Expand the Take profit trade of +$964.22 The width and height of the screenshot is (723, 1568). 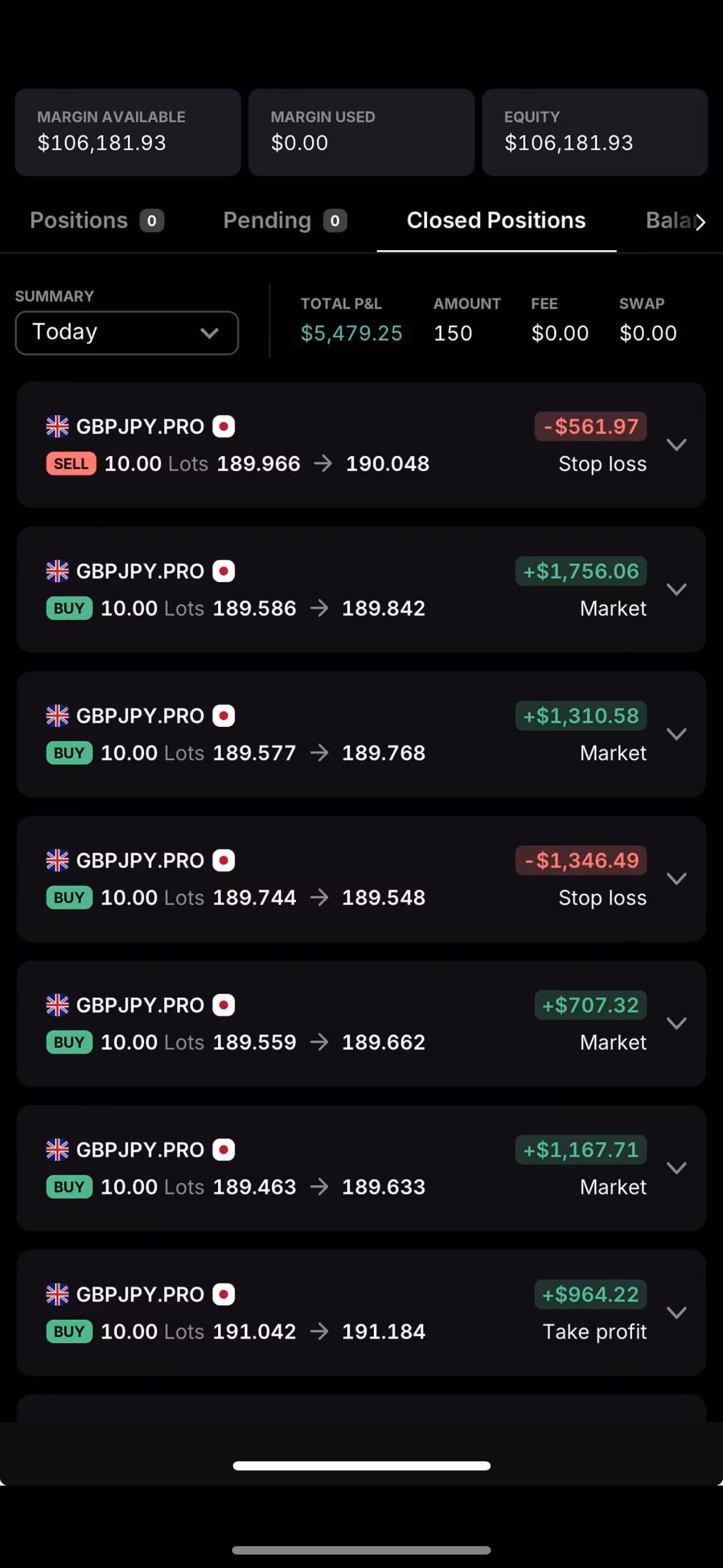coord(676,1312)
